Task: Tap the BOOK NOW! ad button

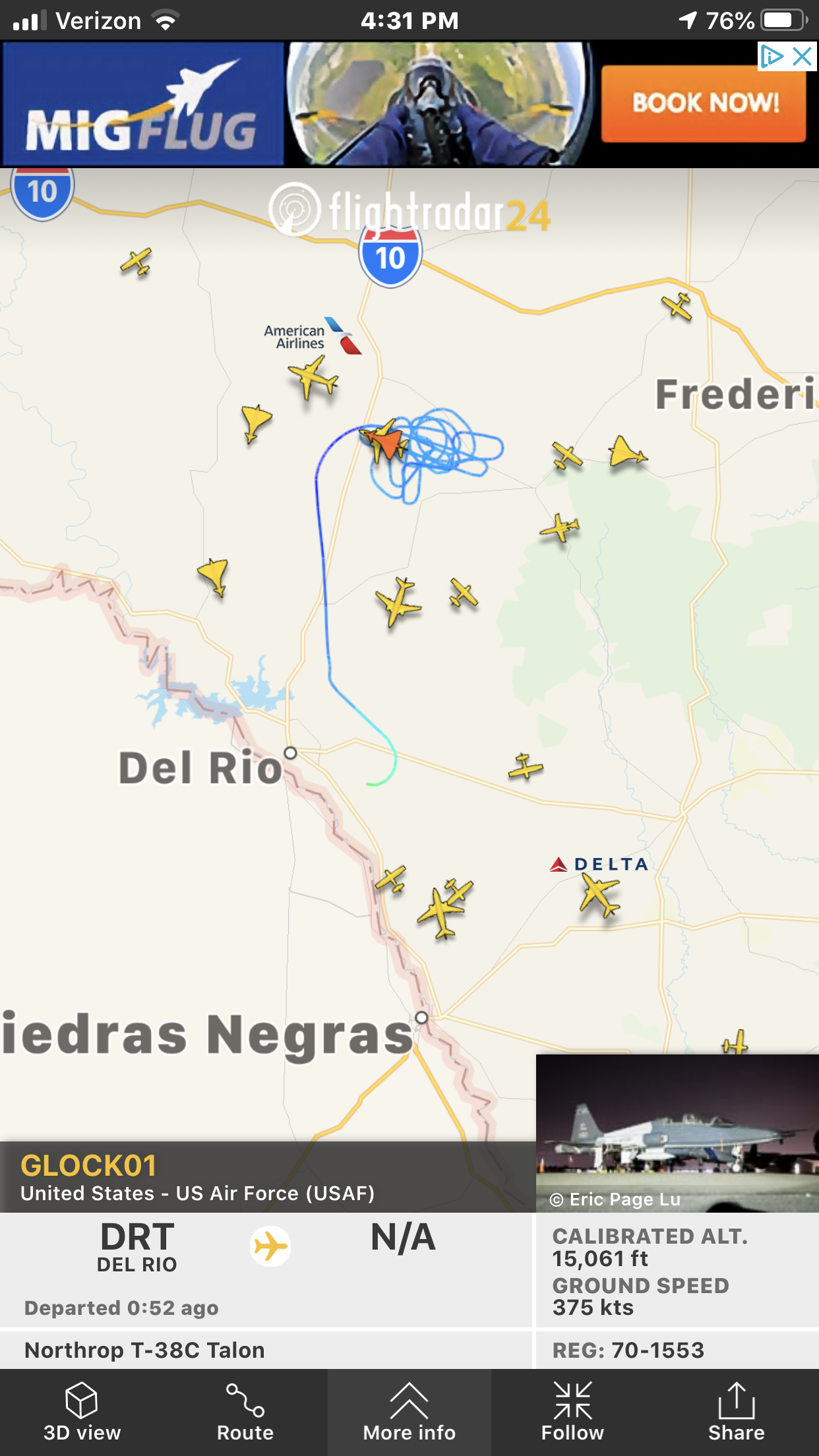Action: click(704, 103)
